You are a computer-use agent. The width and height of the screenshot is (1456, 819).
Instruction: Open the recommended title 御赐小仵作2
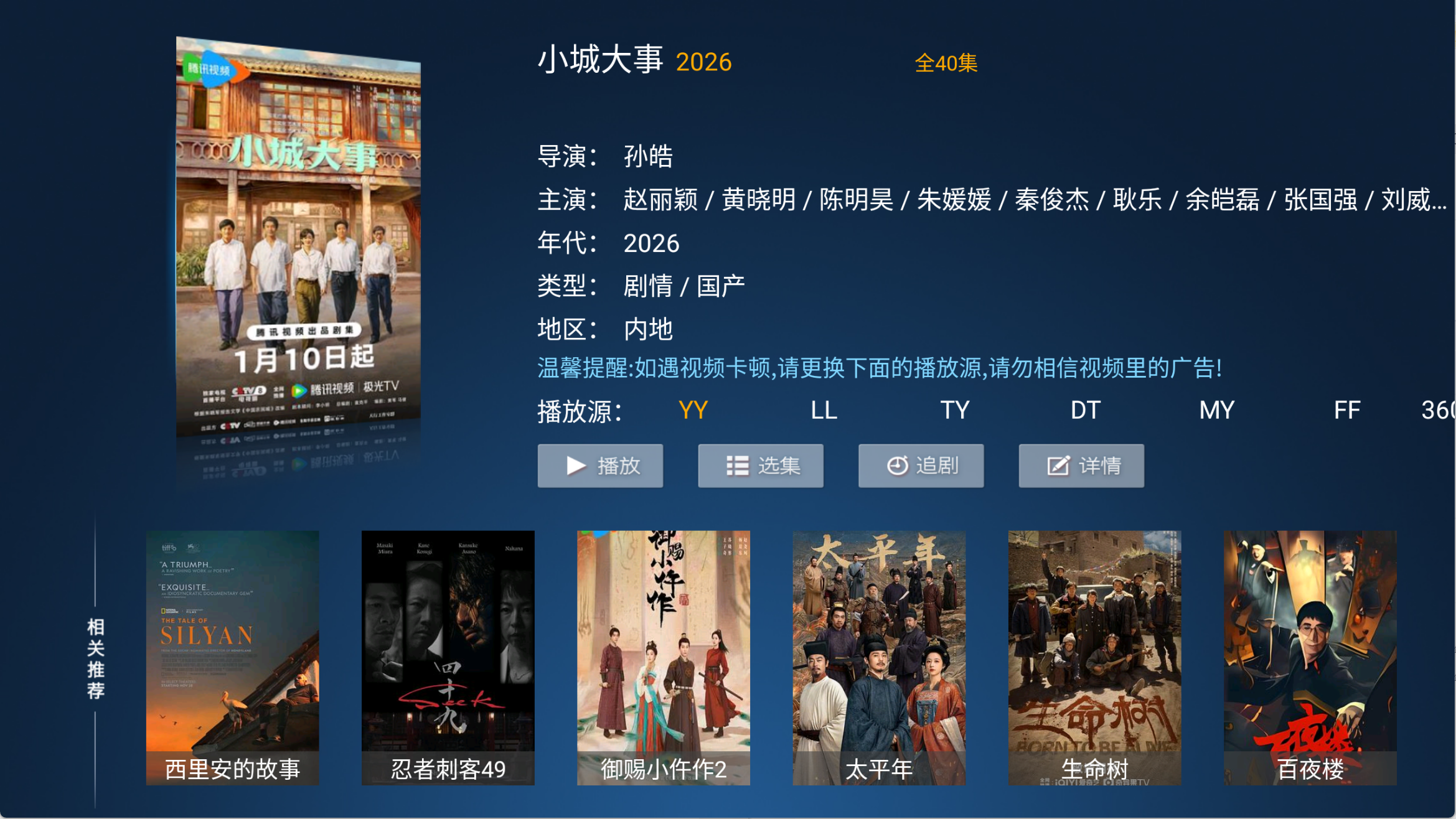[663, 657]
